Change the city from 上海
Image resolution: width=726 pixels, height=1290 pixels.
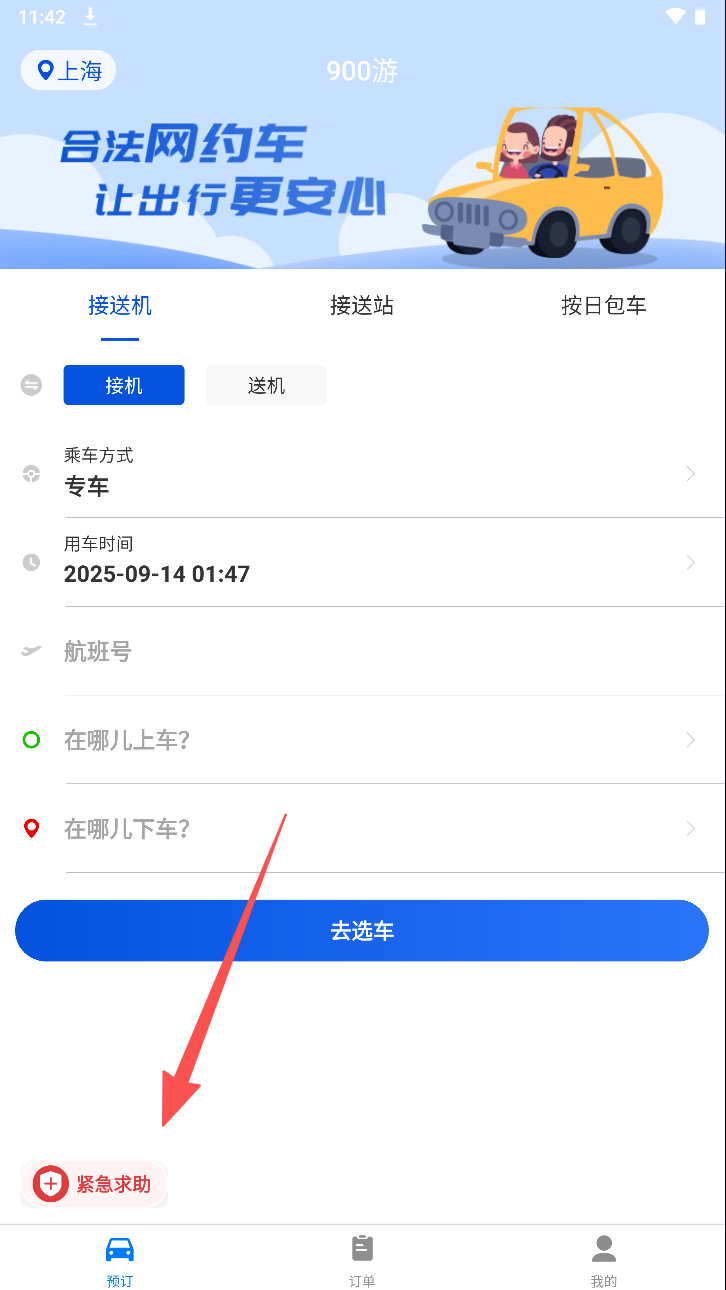coord(68,71)
